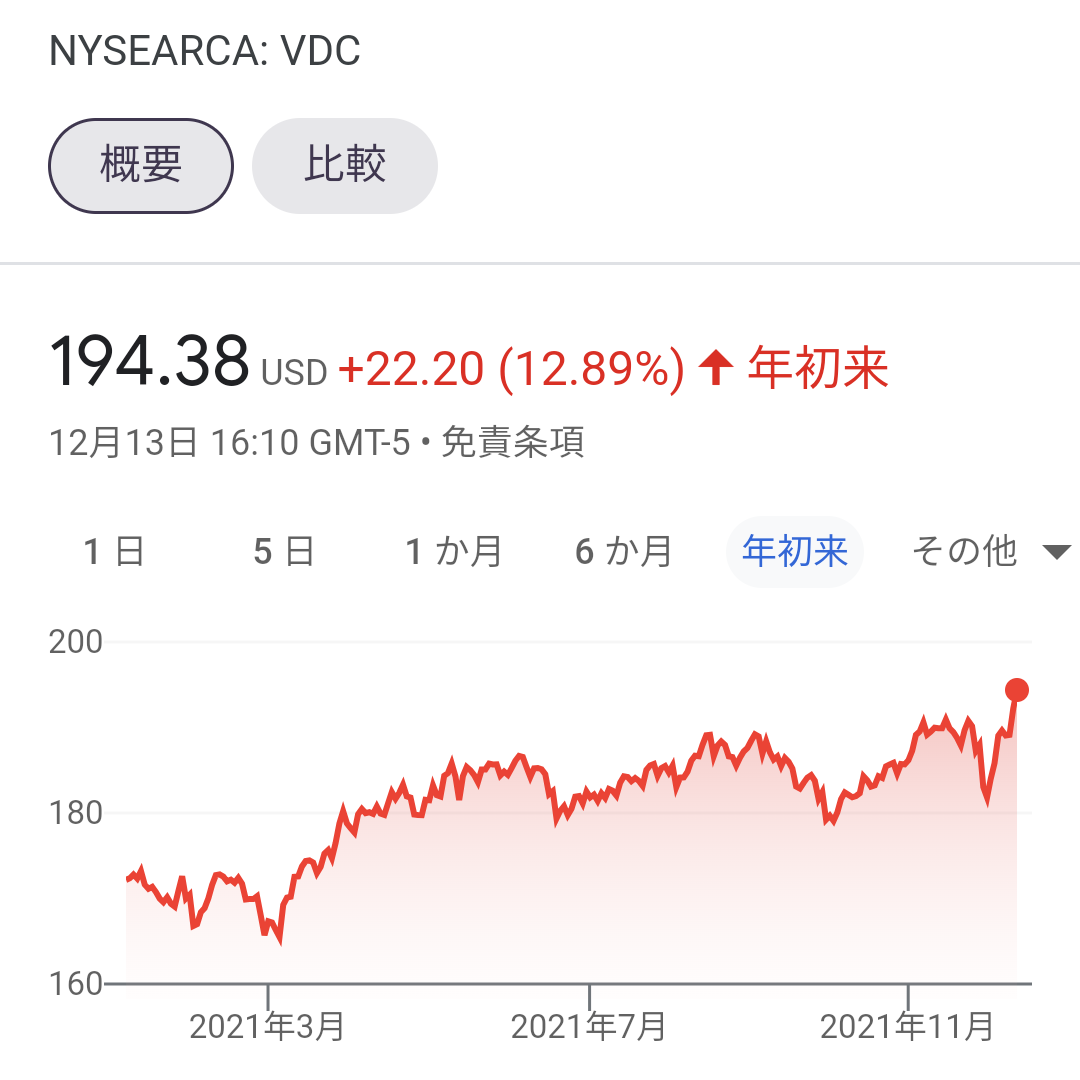Select the 年初来 range tab
1080x1080 pixels.
coord(795,551)
